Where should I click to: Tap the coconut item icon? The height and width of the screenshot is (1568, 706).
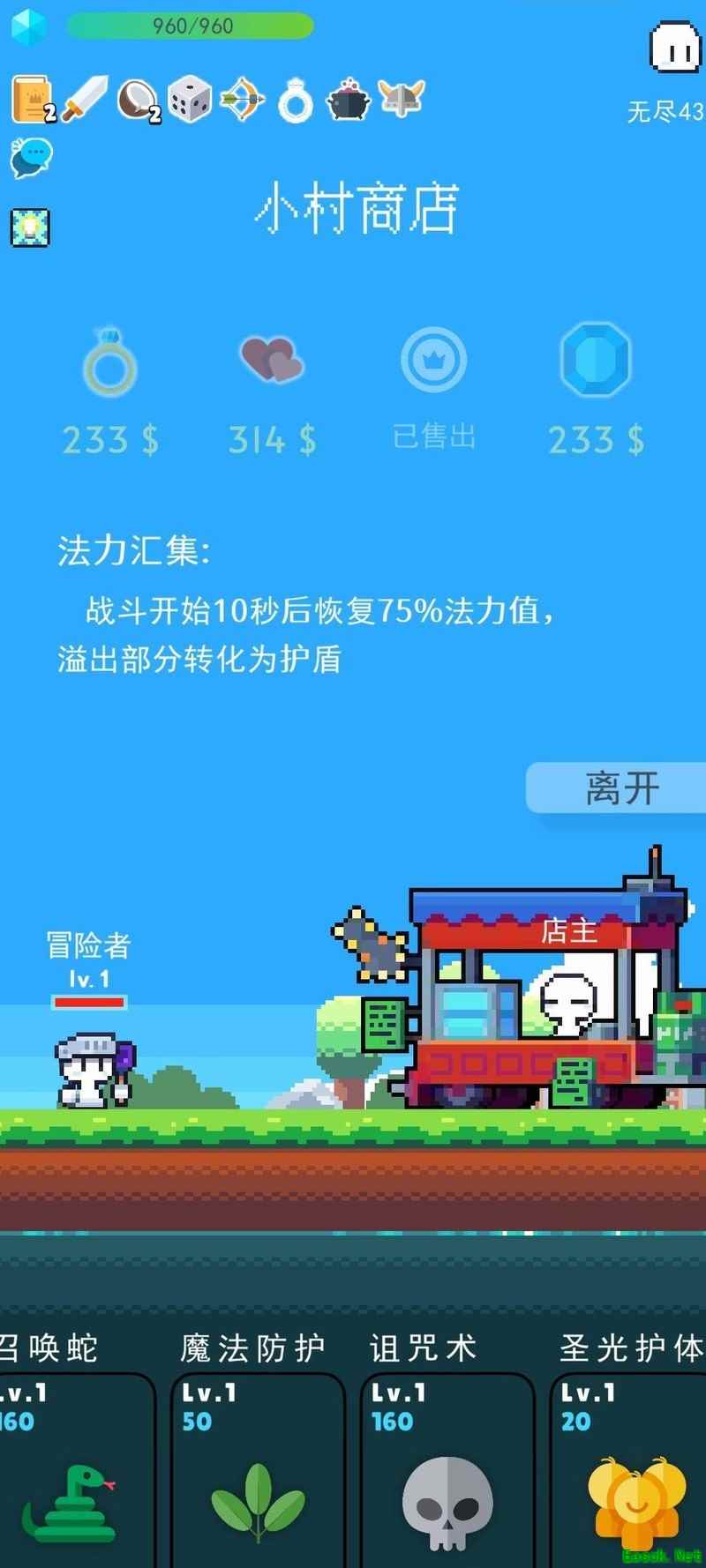(x=138, y=99)
